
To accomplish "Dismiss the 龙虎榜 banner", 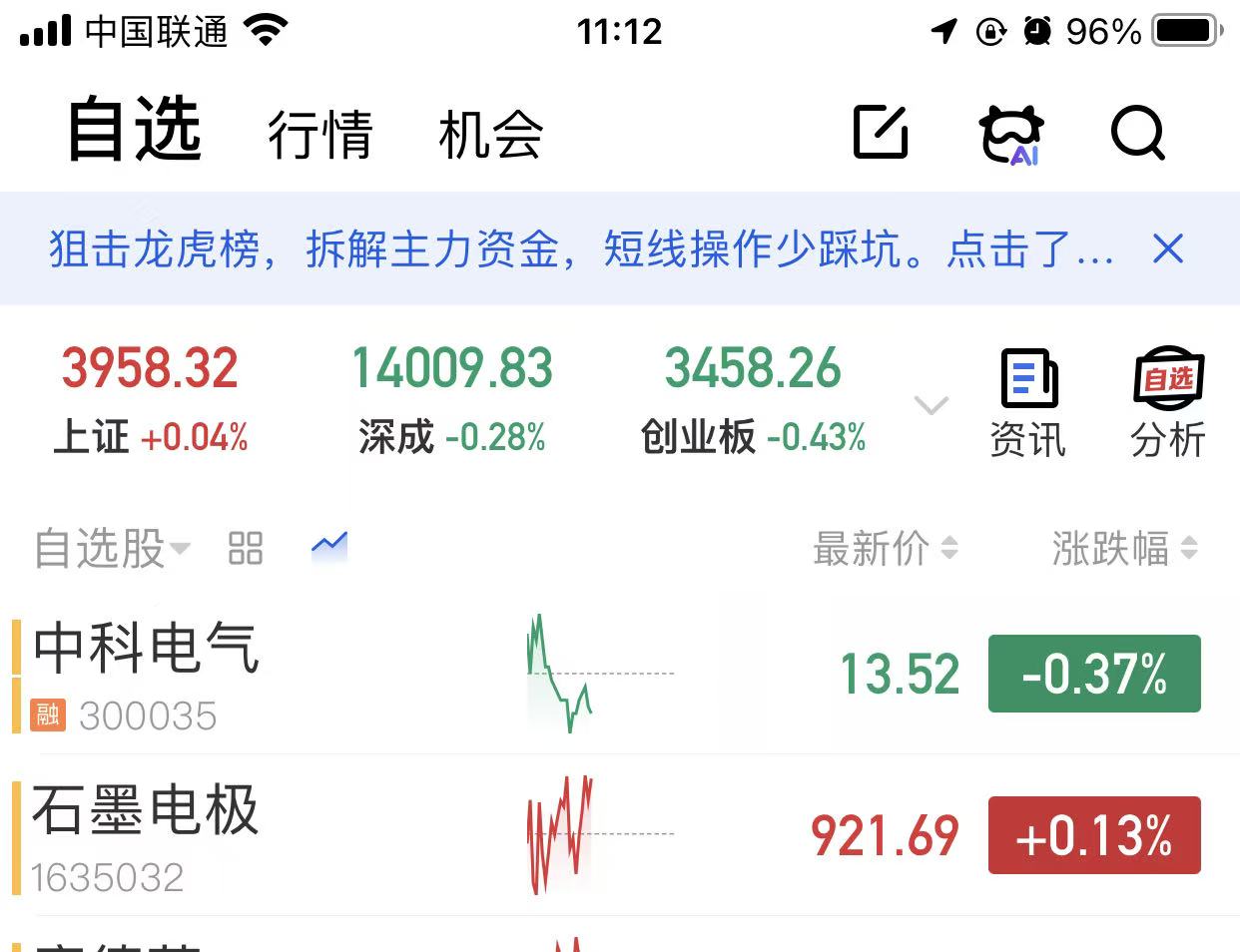I will [x=1167, y=248].
